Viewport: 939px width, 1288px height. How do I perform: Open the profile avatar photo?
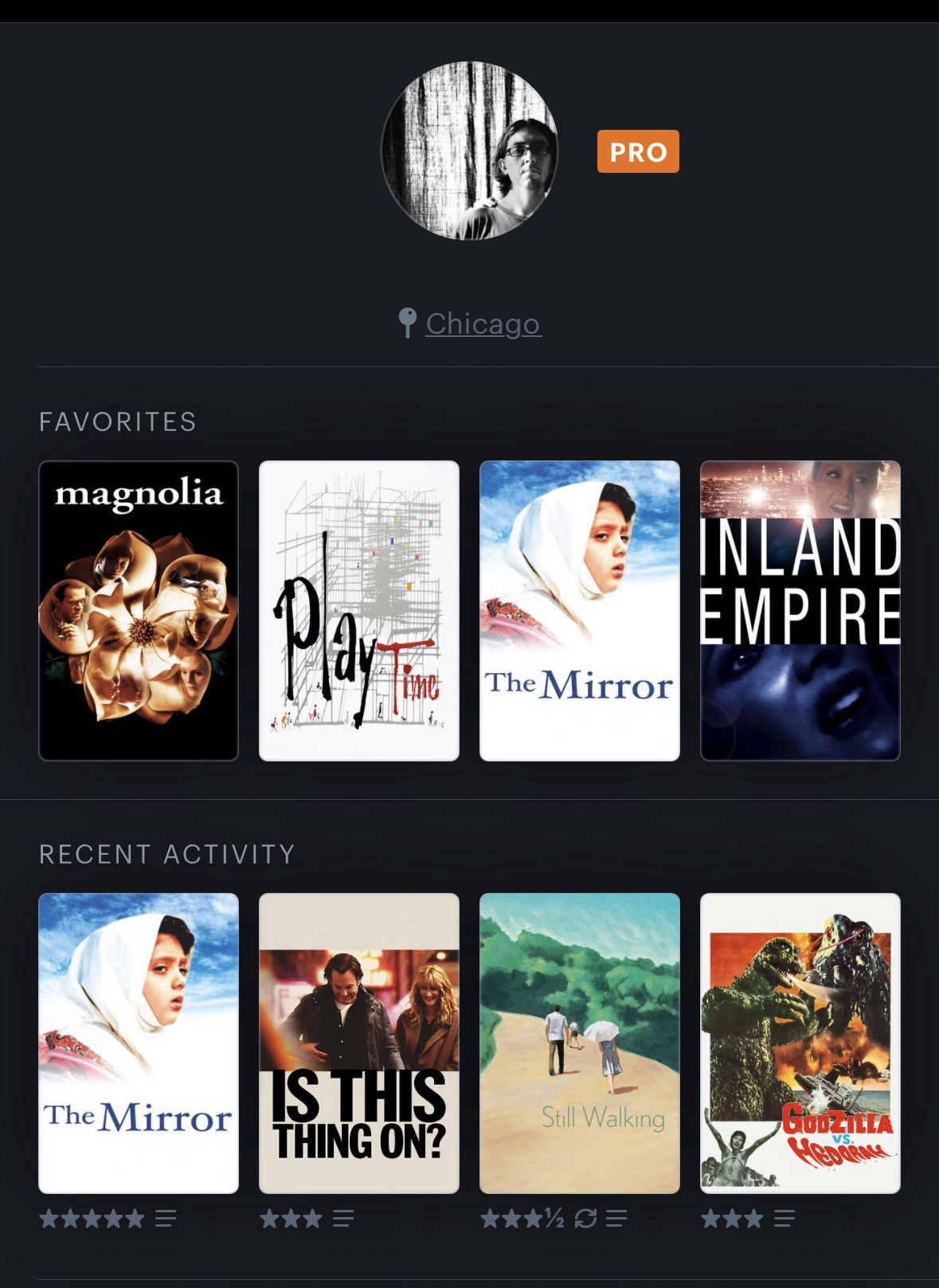(470, 151)
